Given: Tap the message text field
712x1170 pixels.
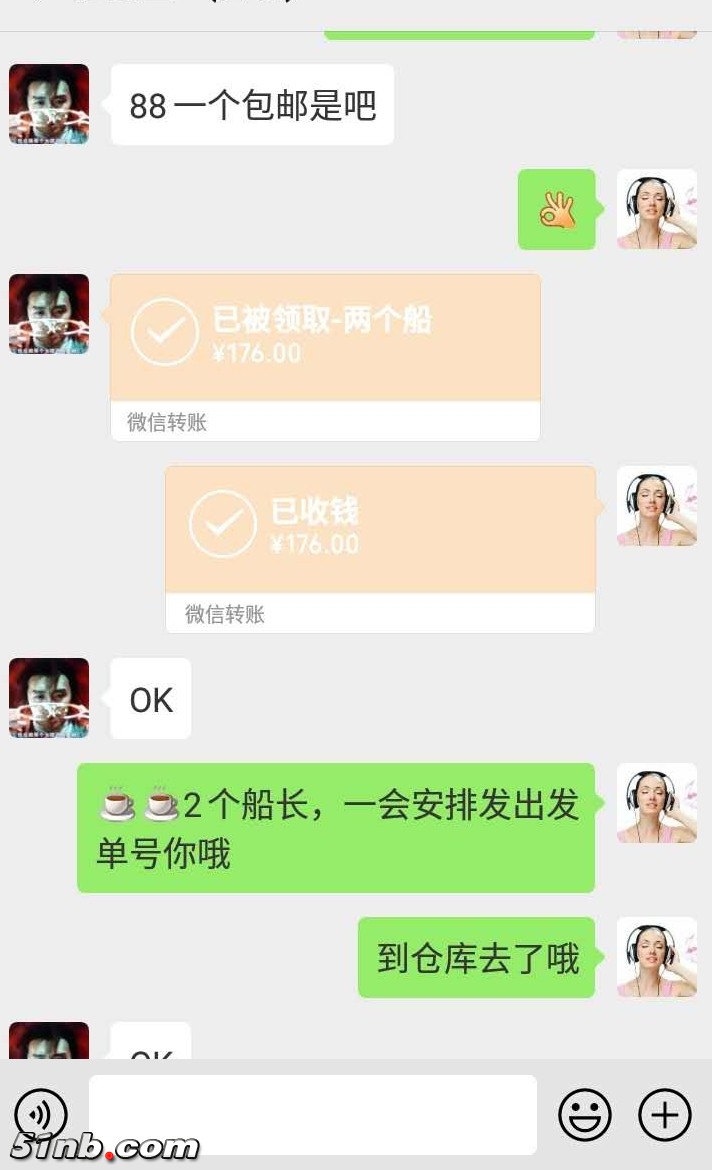Looking at the screenshot, I should [x=312, y=1113].
